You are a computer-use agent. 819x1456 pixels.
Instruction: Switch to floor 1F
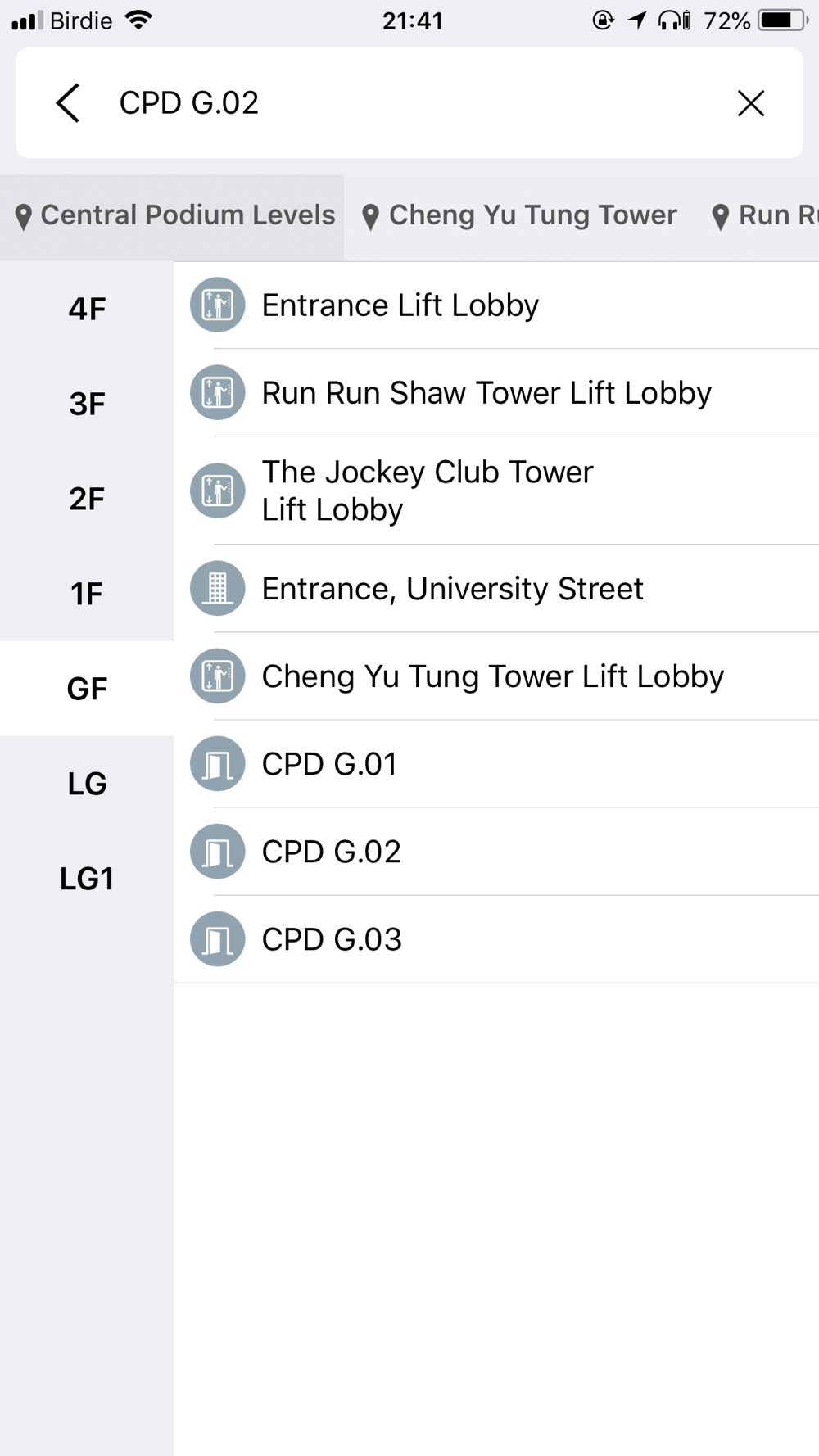pos(87,594)
